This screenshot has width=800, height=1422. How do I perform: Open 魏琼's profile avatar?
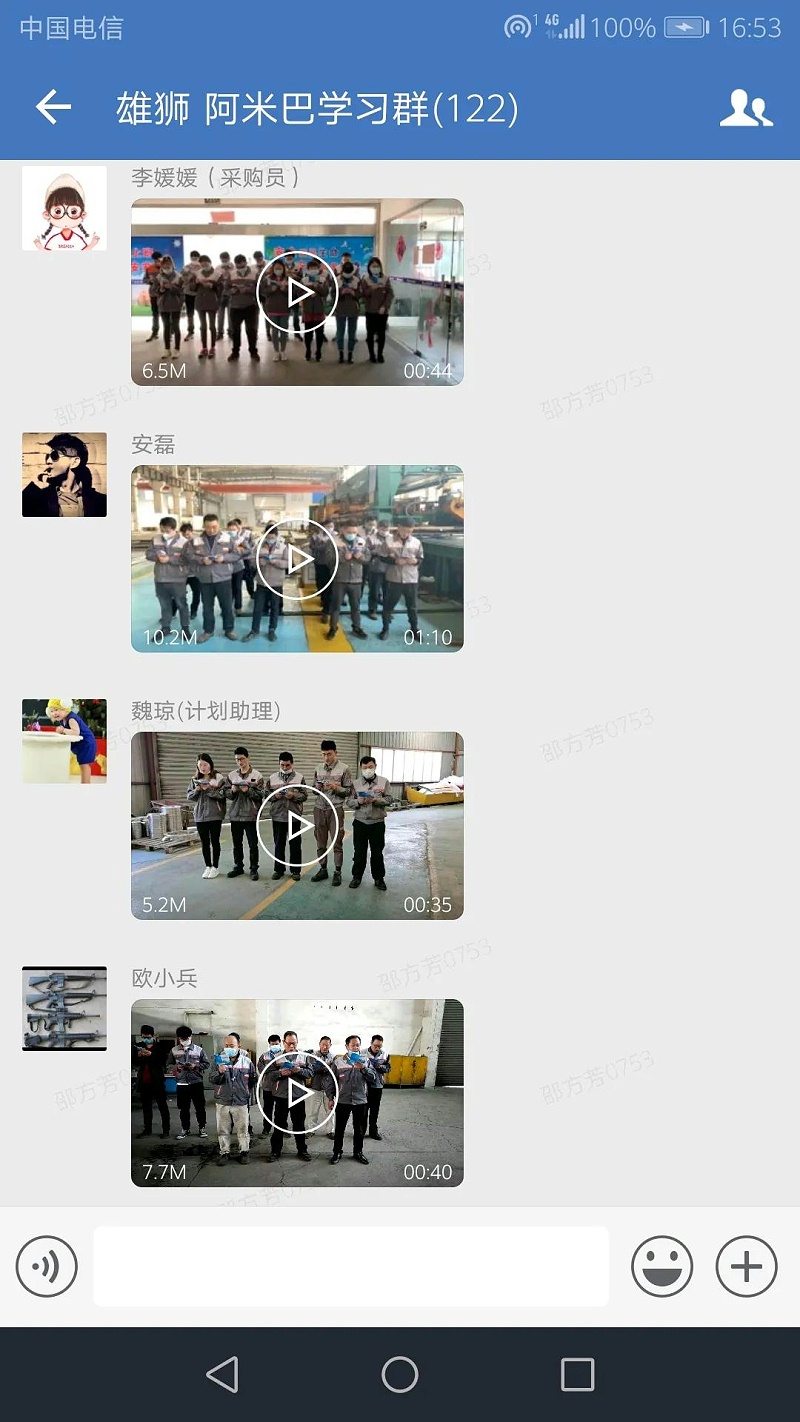tap(64, 741)
